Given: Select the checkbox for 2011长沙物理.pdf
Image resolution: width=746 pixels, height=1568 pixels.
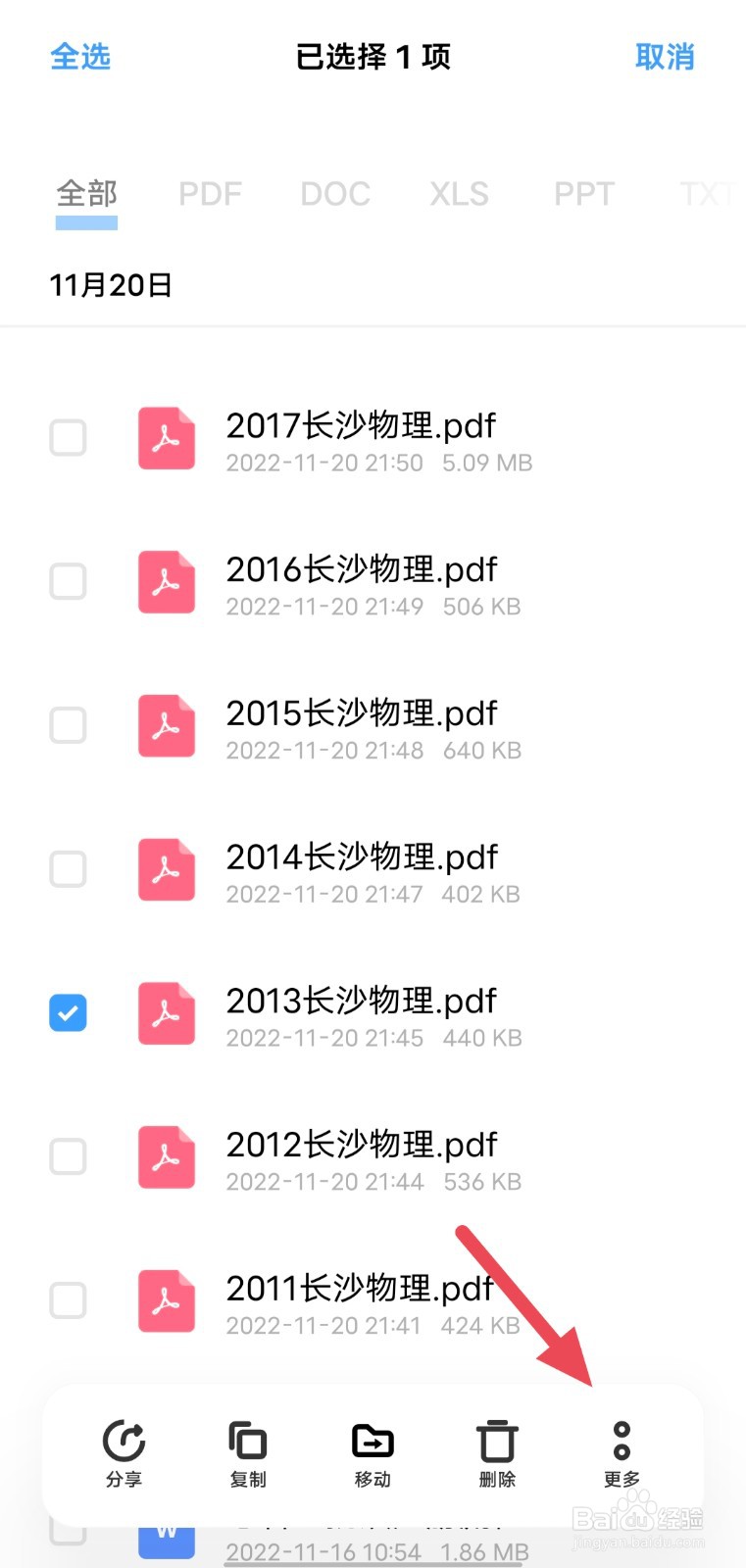Looking at the screenshot, I should (68, 1300).
